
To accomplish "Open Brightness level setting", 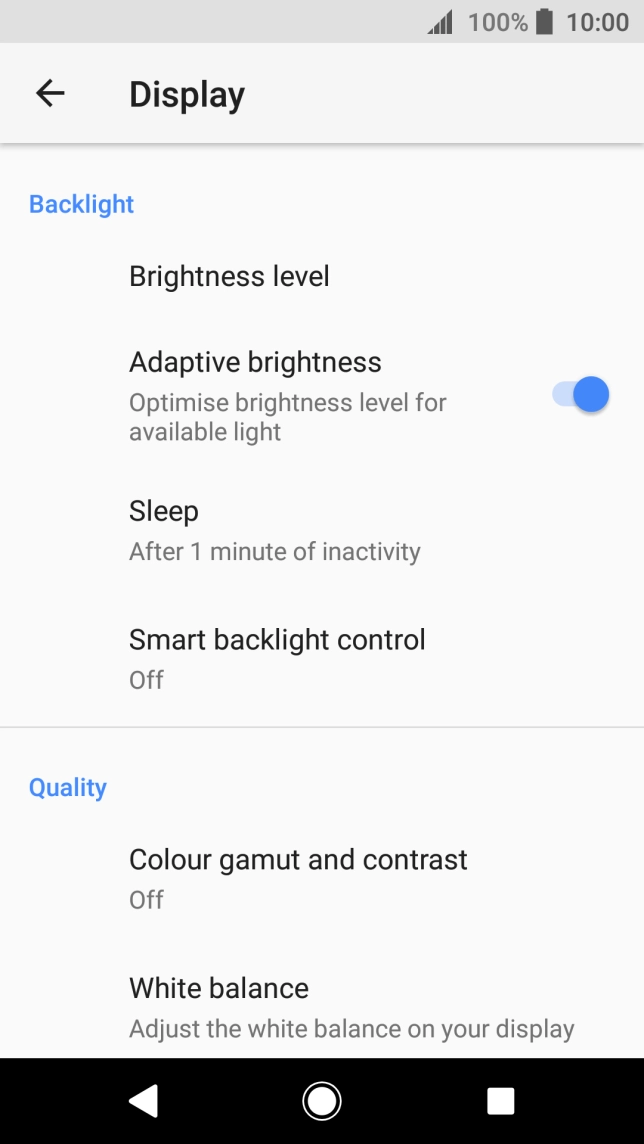I will point(230,276).
